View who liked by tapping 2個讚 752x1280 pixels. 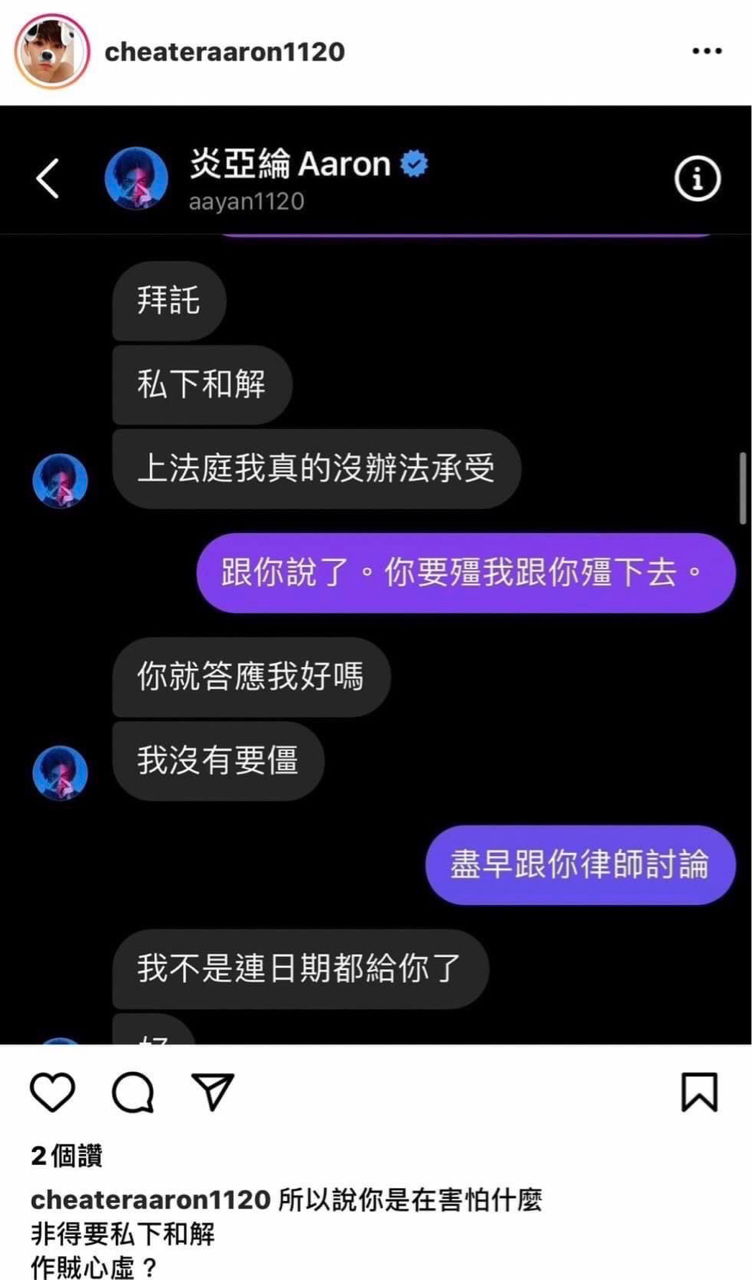[x=68, y=1155]
